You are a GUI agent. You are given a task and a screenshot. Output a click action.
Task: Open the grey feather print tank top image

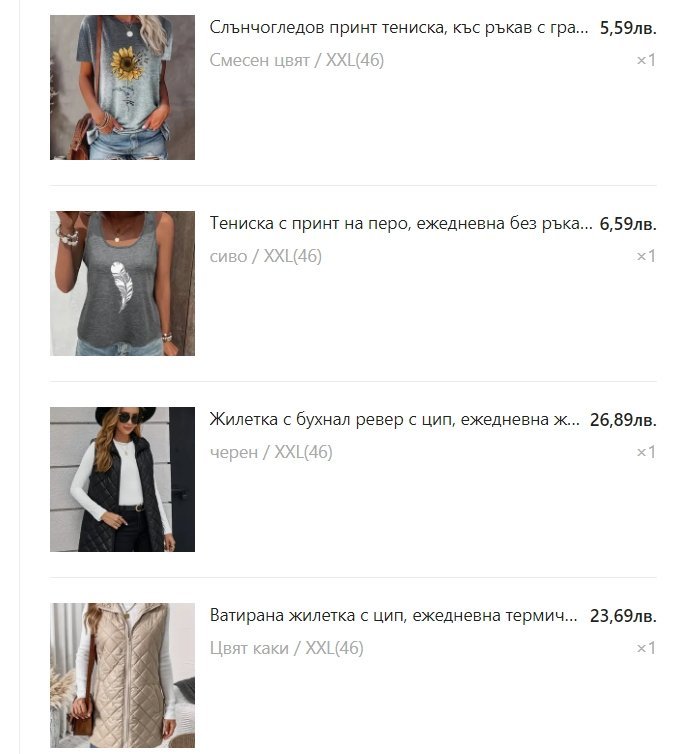click(x=122, y=283)
